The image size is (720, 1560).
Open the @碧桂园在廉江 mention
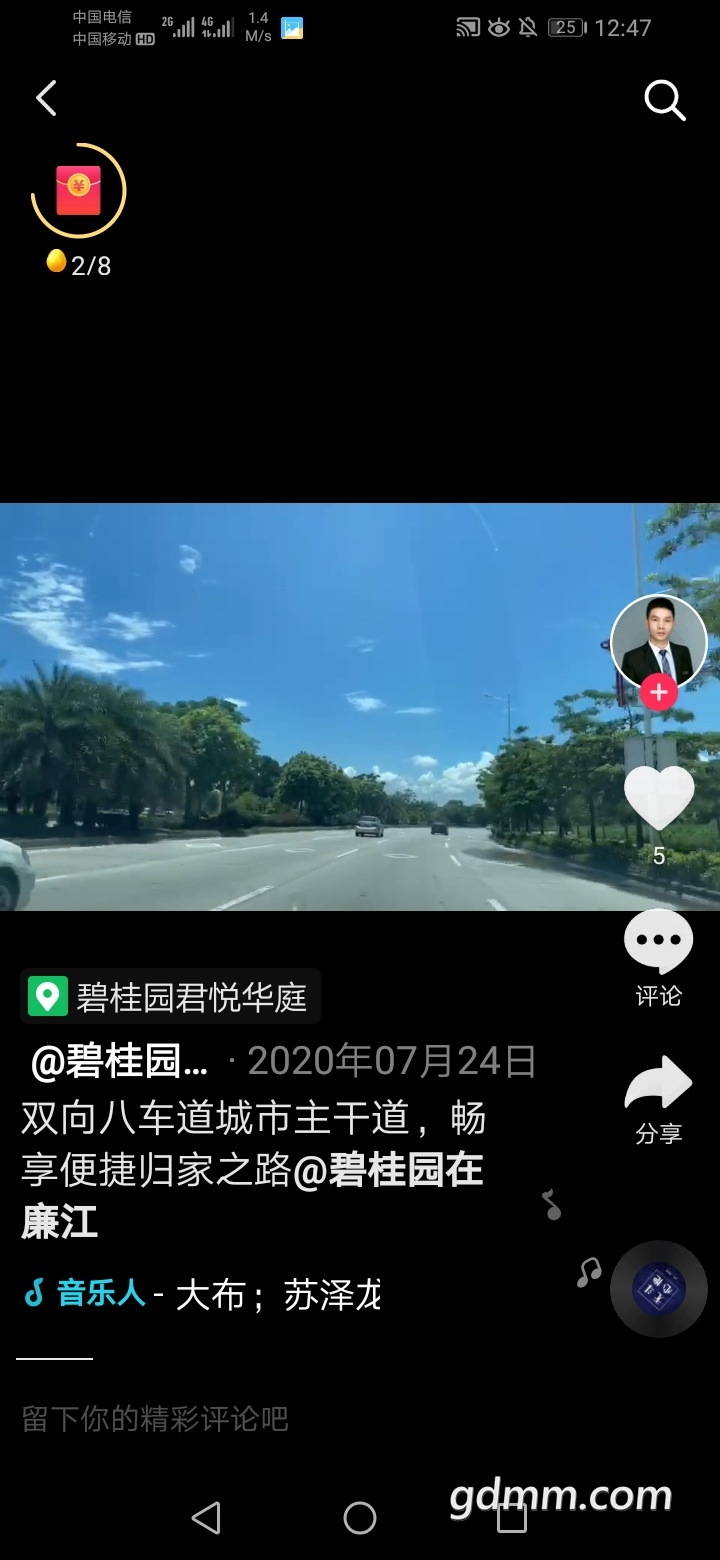pyautogui.click(x=388, y=1170)
